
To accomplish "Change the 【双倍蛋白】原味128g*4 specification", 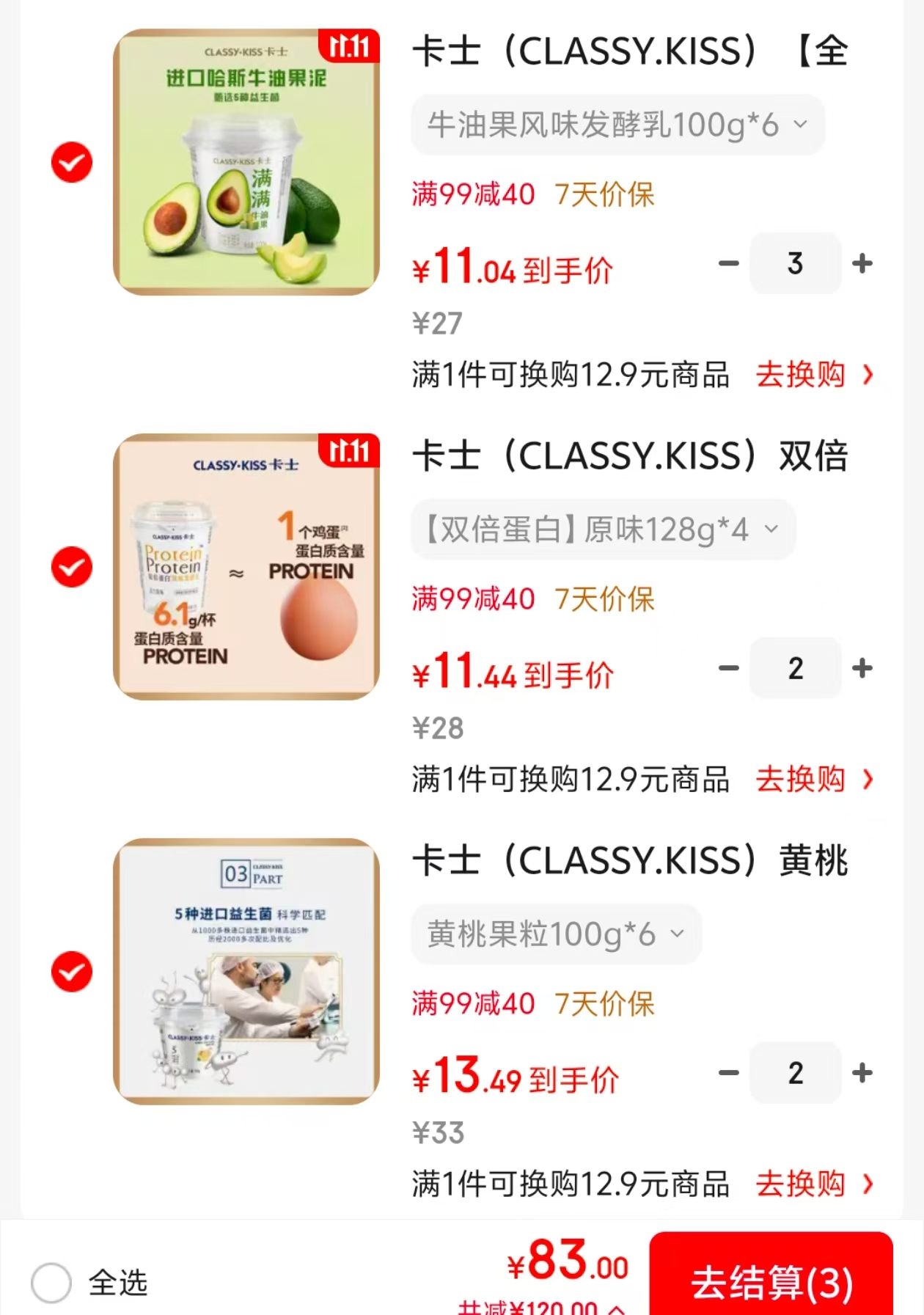I will click(x=603, y=530).
